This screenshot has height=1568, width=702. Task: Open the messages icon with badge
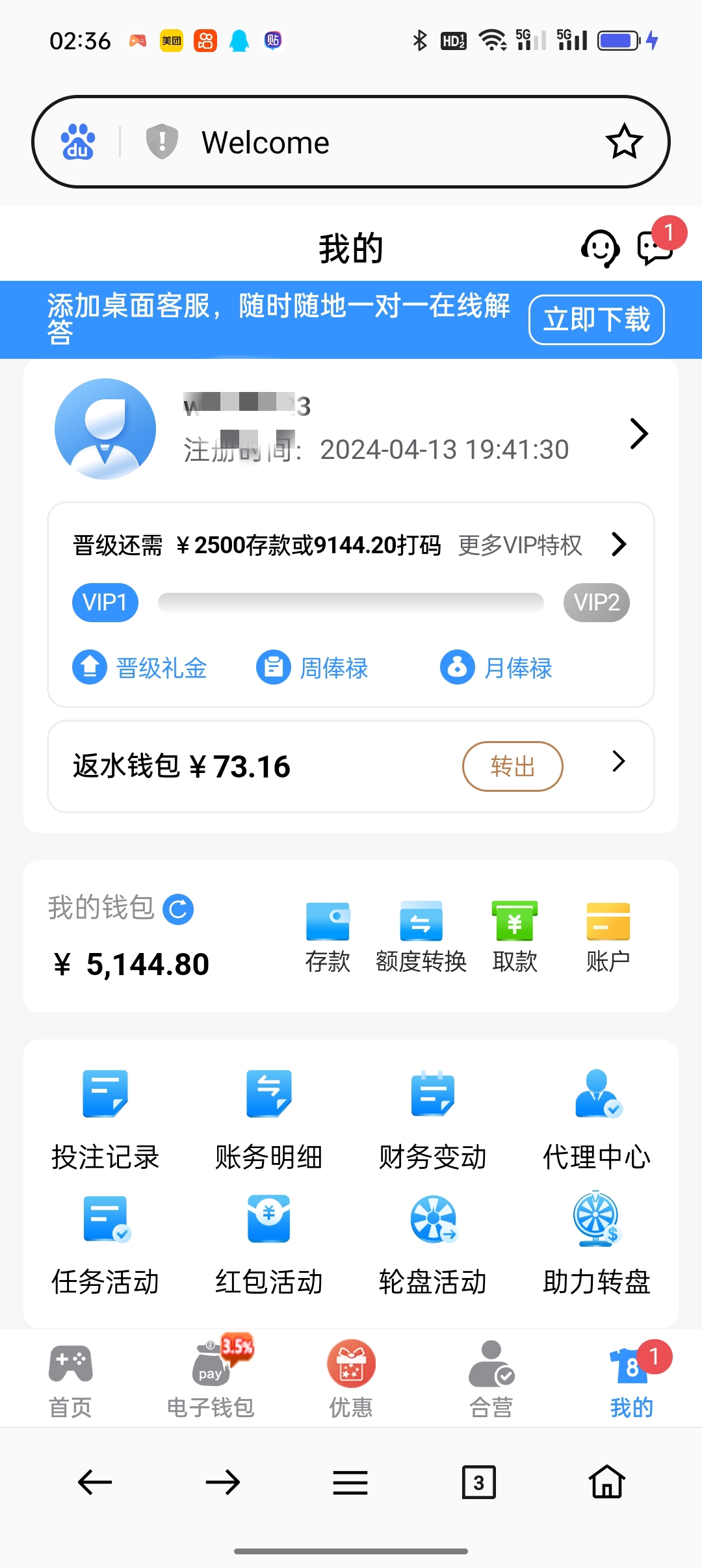(x=655, y=248)
